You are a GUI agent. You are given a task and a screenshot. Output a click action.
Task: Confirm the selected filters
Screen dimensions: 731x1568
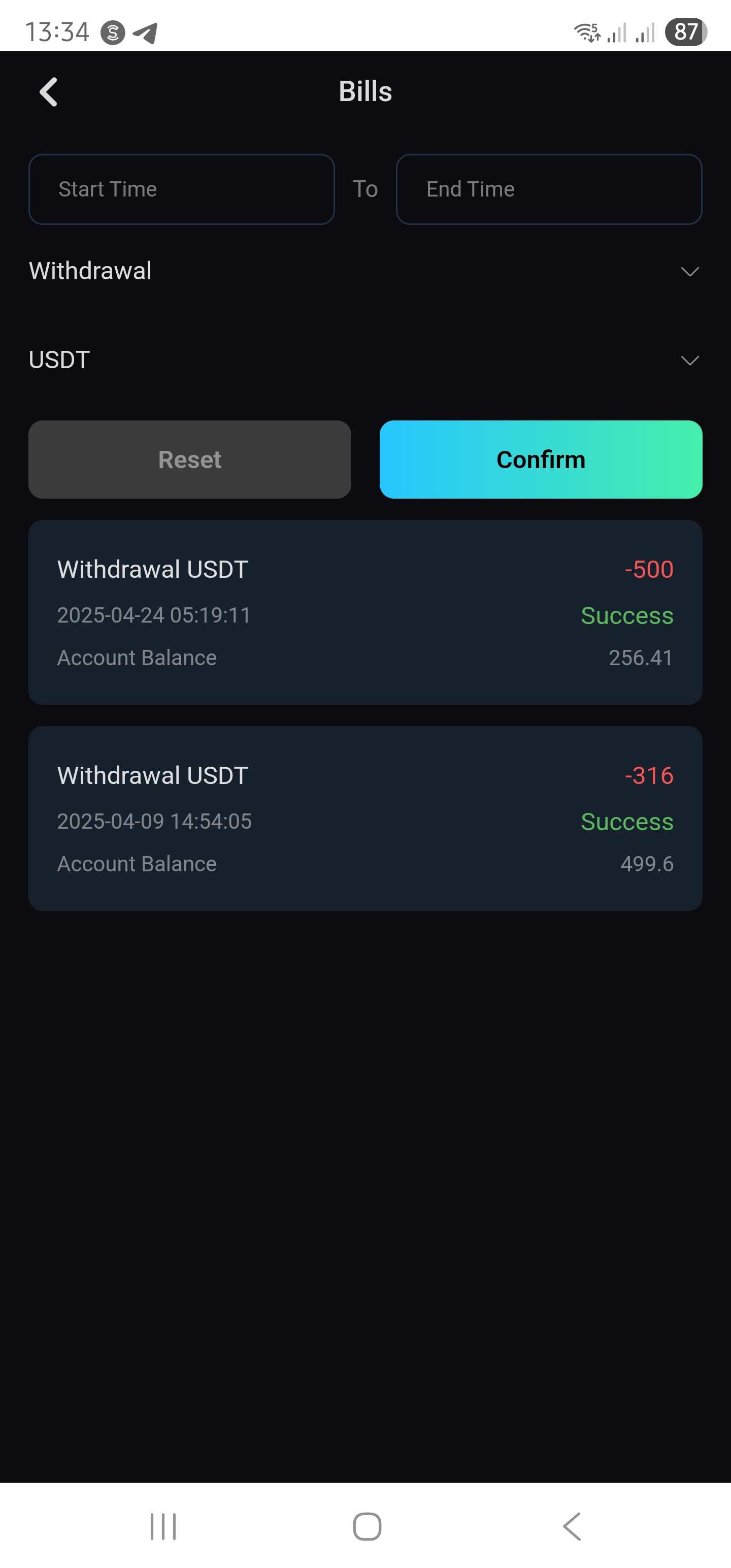point(541,460)
